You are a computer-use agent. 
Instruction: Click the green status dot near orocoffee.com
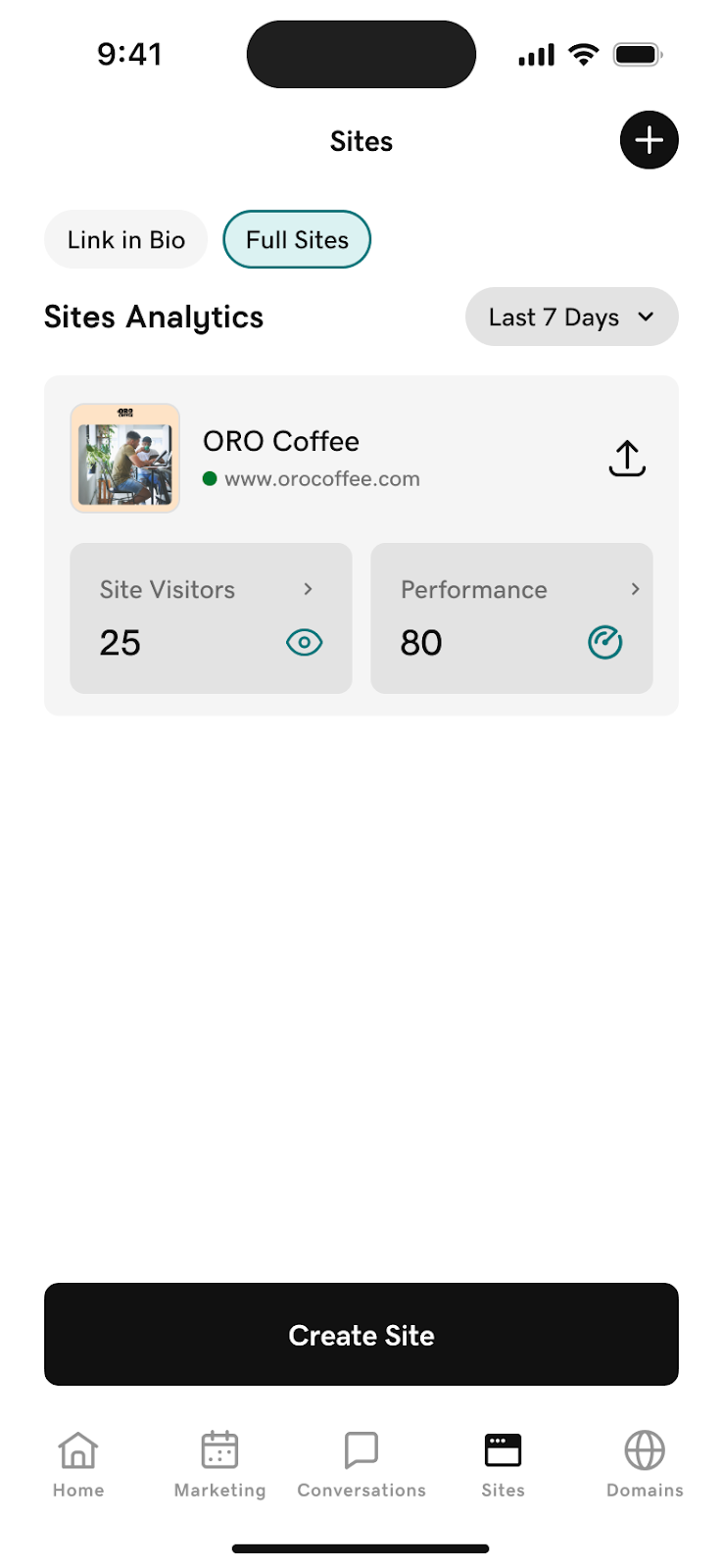(x=209, y=479)
